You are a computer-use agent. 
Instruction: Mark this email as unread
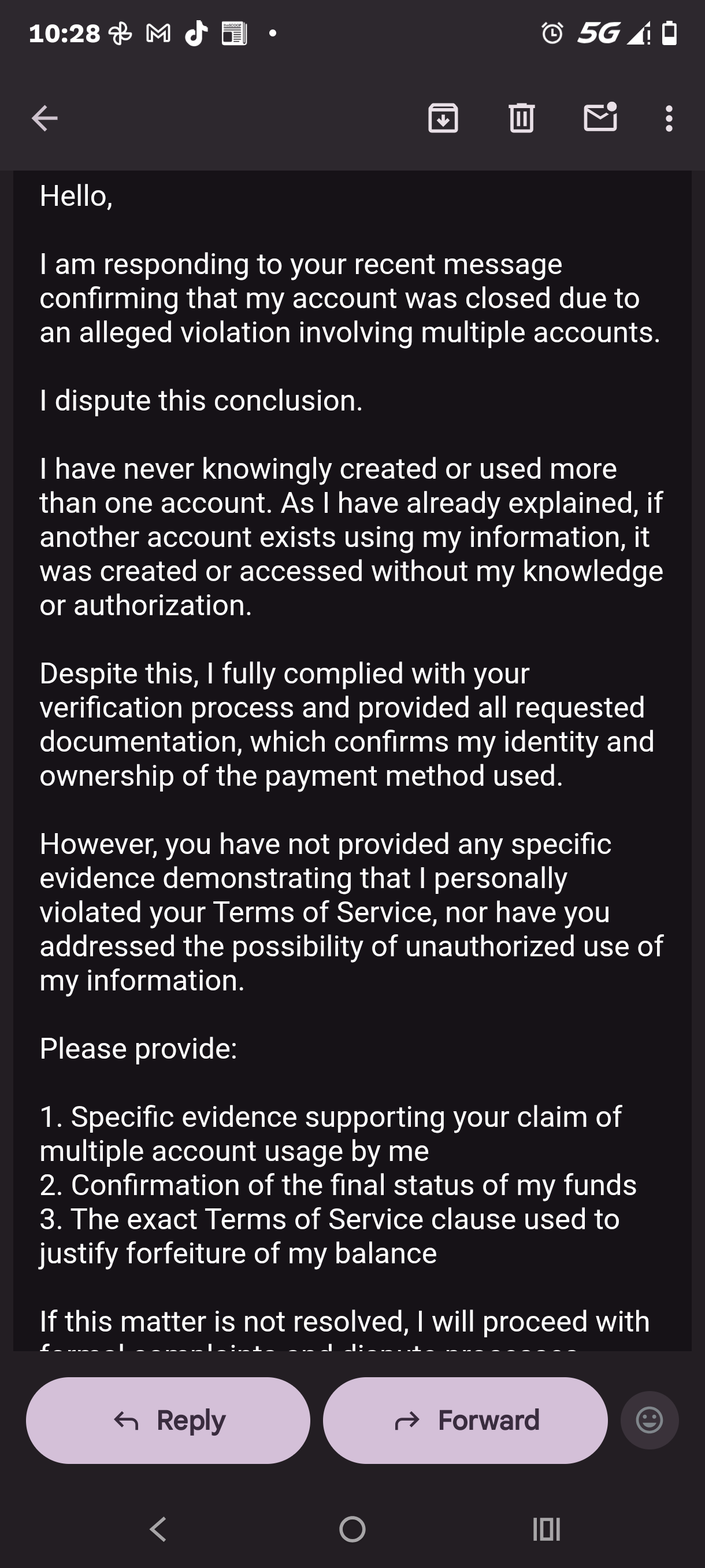(600, 117)
